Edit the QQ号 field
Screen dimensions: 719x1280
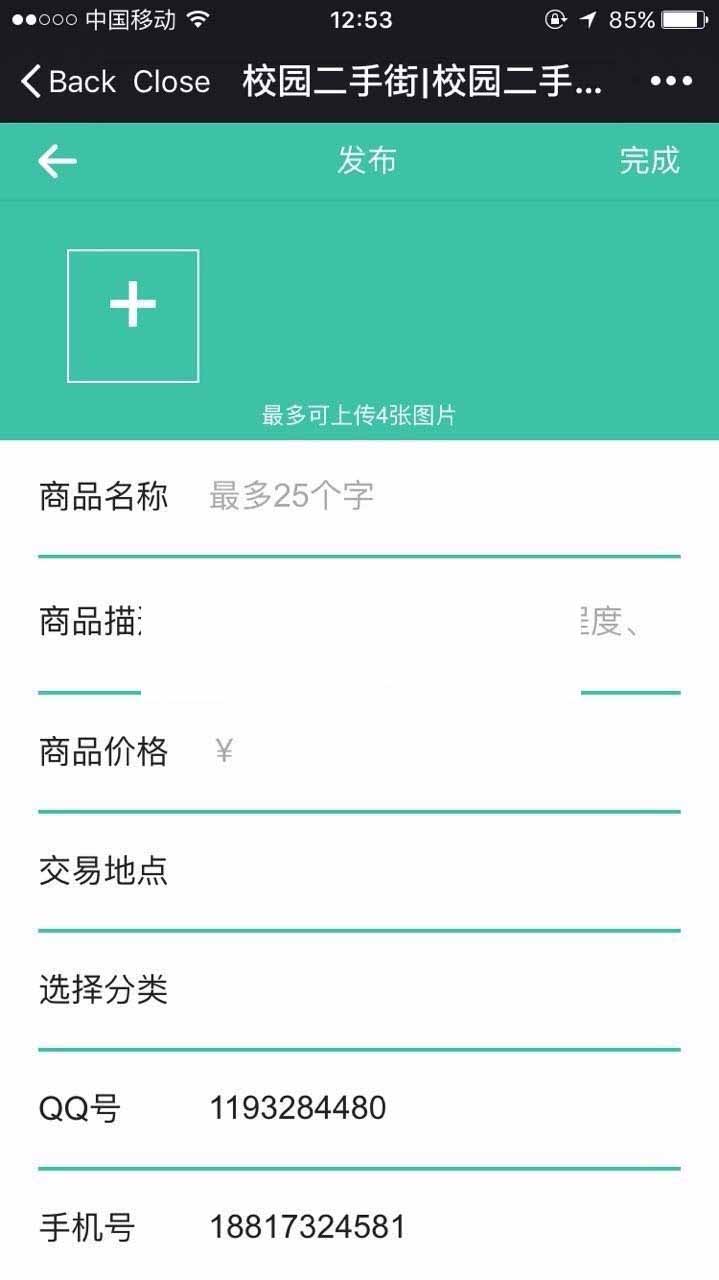(440, 1108)
